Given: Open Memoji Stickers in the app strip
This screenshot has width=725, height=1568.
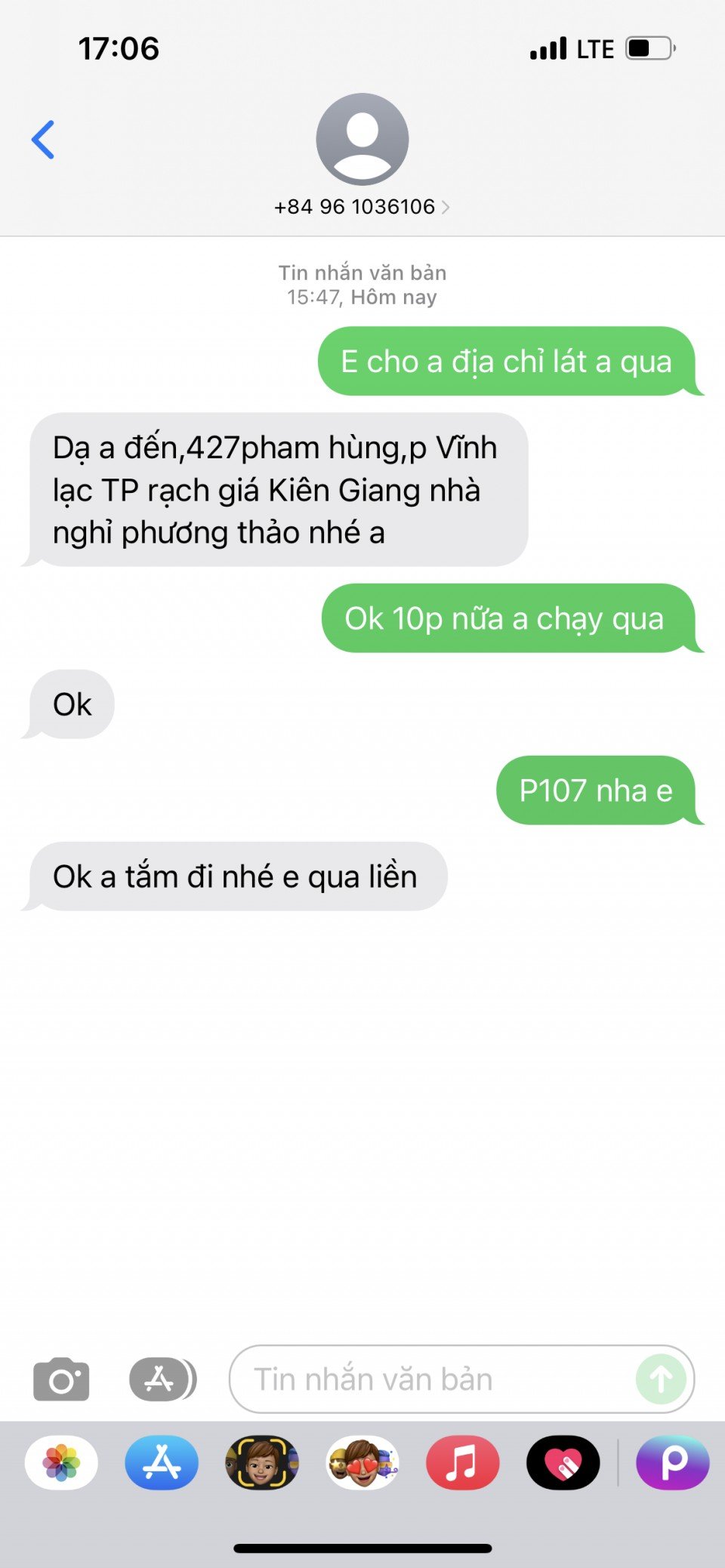Looking at the screenshot, I should [x=362, y=1462].
